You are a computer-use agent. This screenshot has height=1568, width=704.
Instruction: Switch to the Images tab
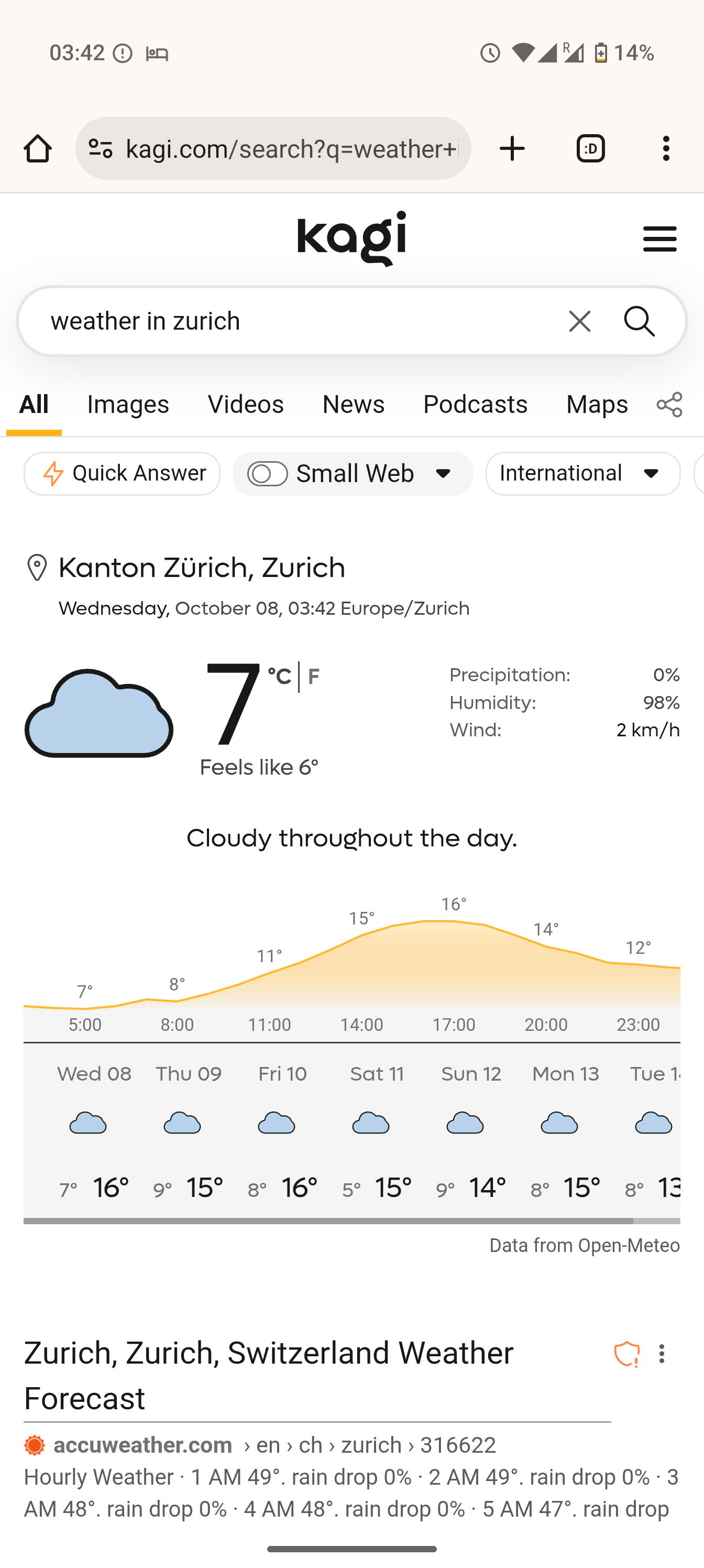(127, 404)
